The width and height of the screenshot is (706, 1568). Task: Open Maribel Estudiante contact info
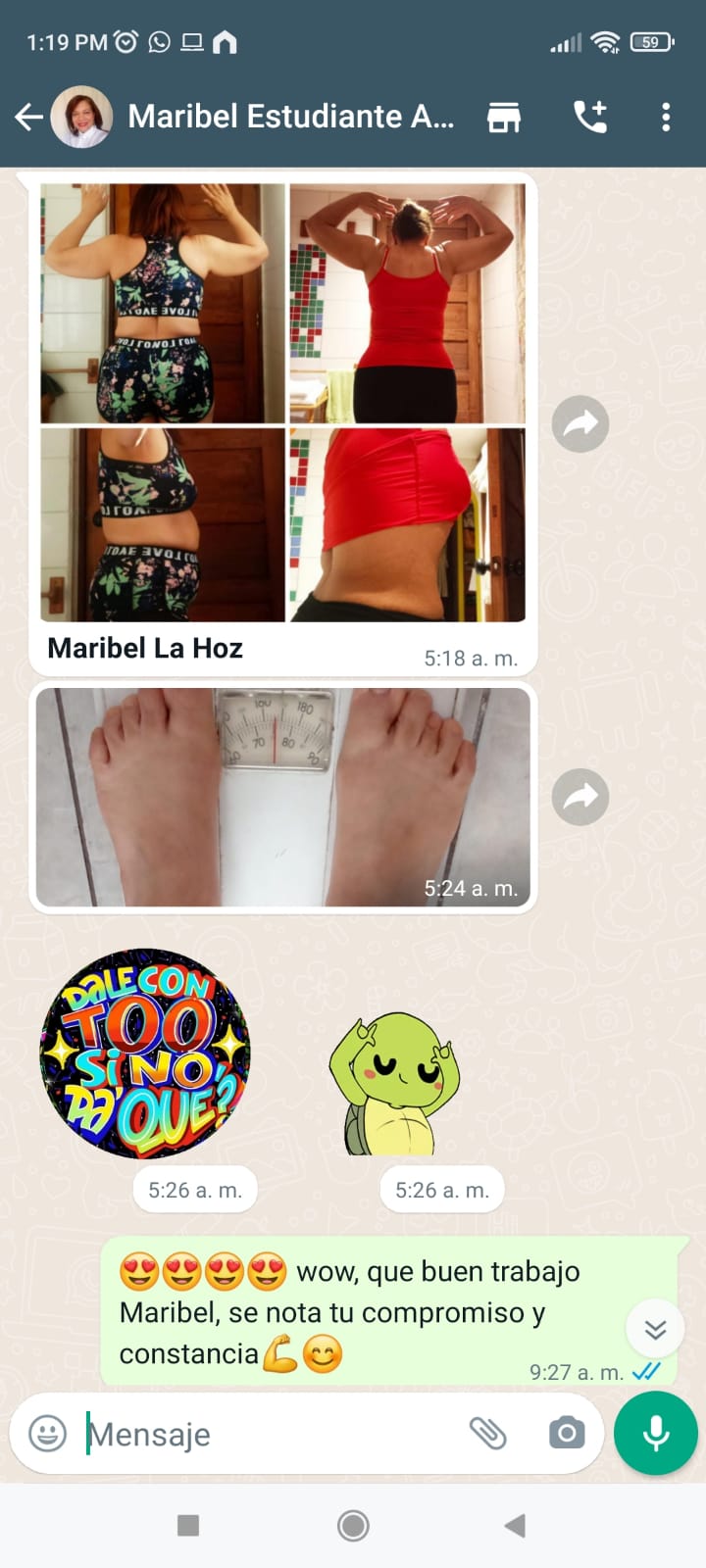coord(290,117)
